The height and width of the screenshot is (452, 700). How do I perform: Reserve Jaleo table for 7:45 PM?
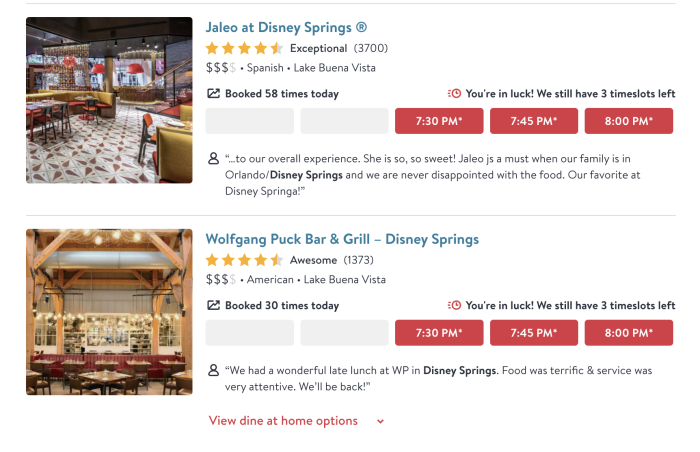click(534, 121)
